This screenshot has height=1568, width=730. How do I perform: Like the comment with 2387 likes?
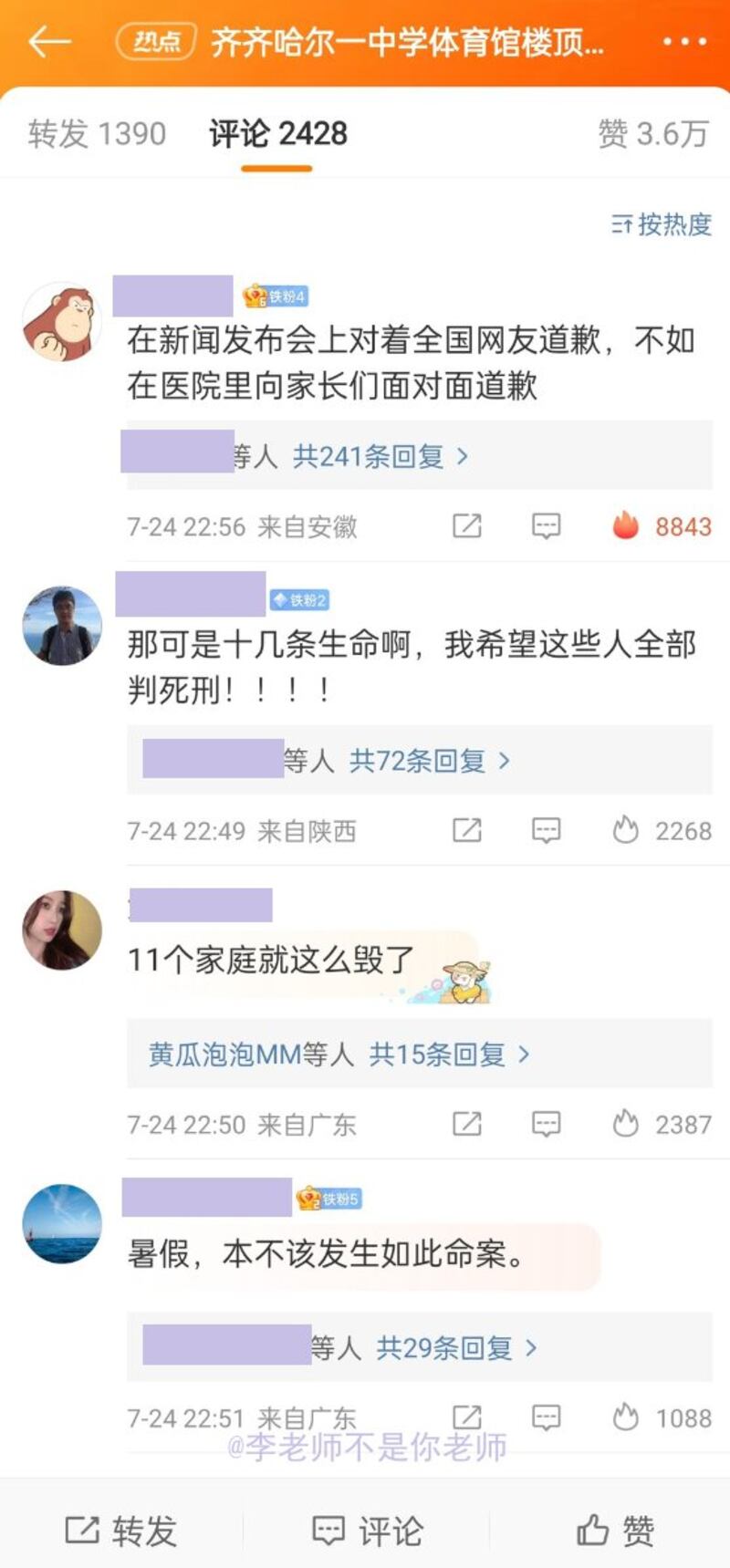click(626, 1124)
